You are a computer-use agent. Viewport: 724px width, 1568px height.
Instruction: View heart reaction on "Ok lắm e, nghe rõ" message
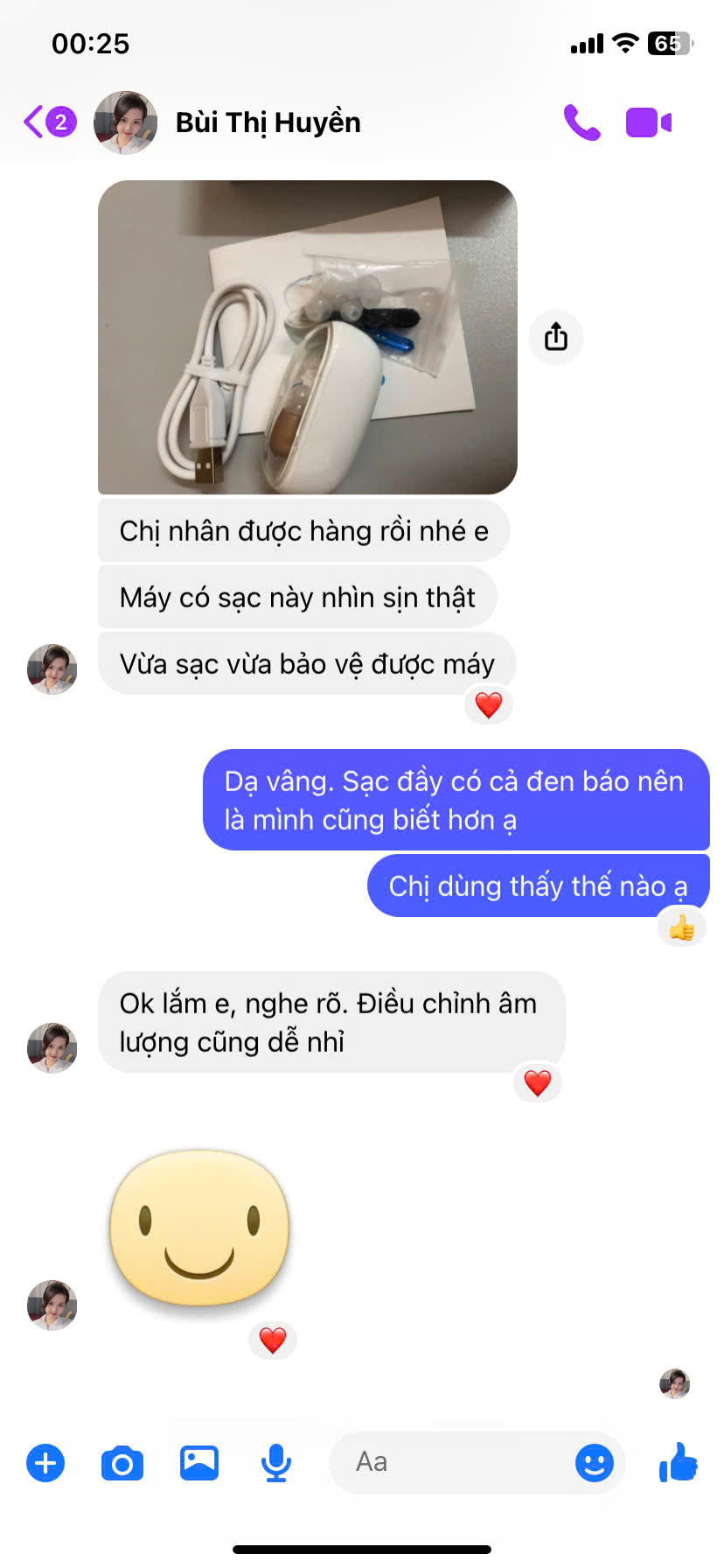click(x=538, y=1082)
